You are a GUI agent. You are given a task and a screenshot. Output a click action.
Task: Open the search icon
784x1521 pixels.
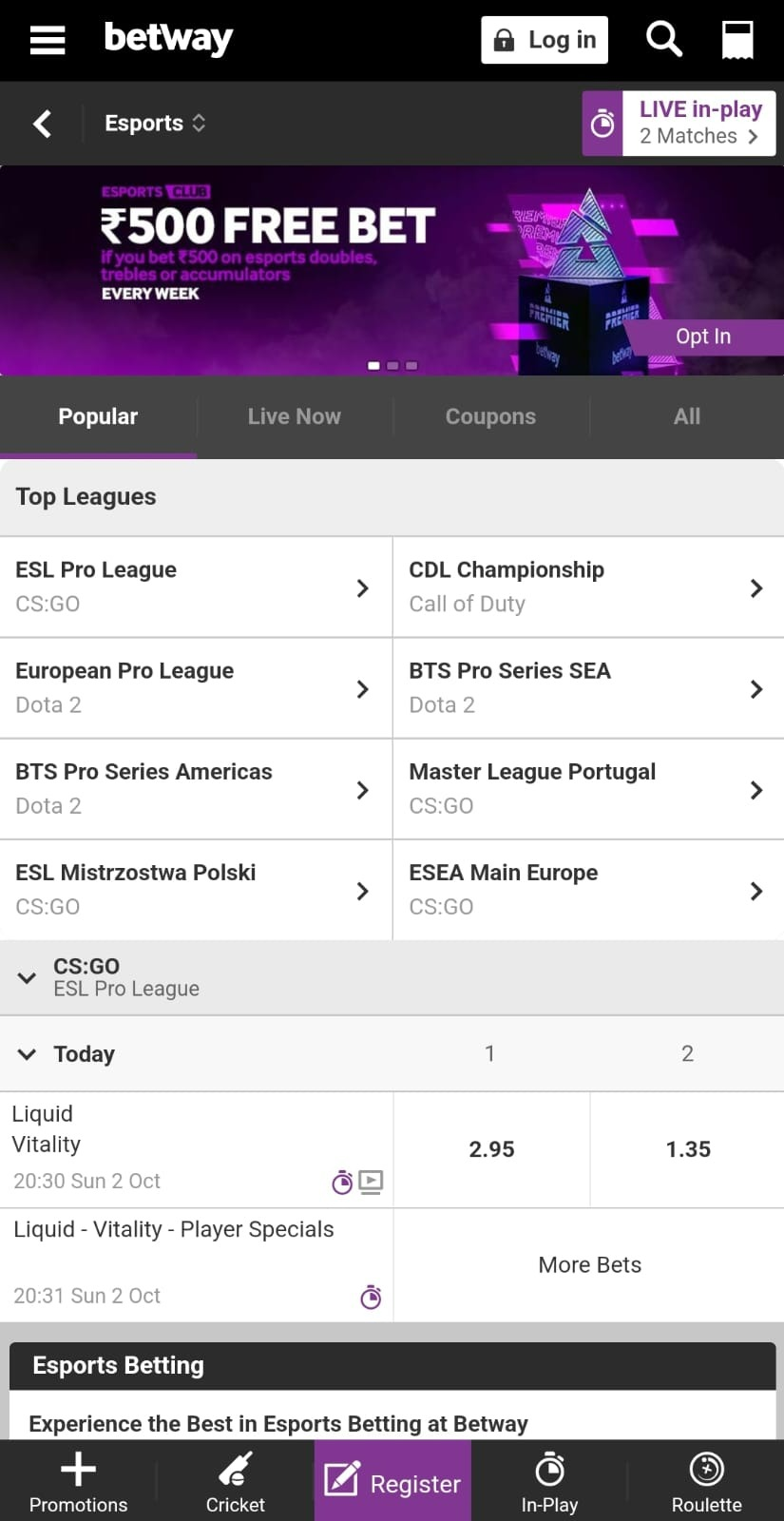(664, 40)
